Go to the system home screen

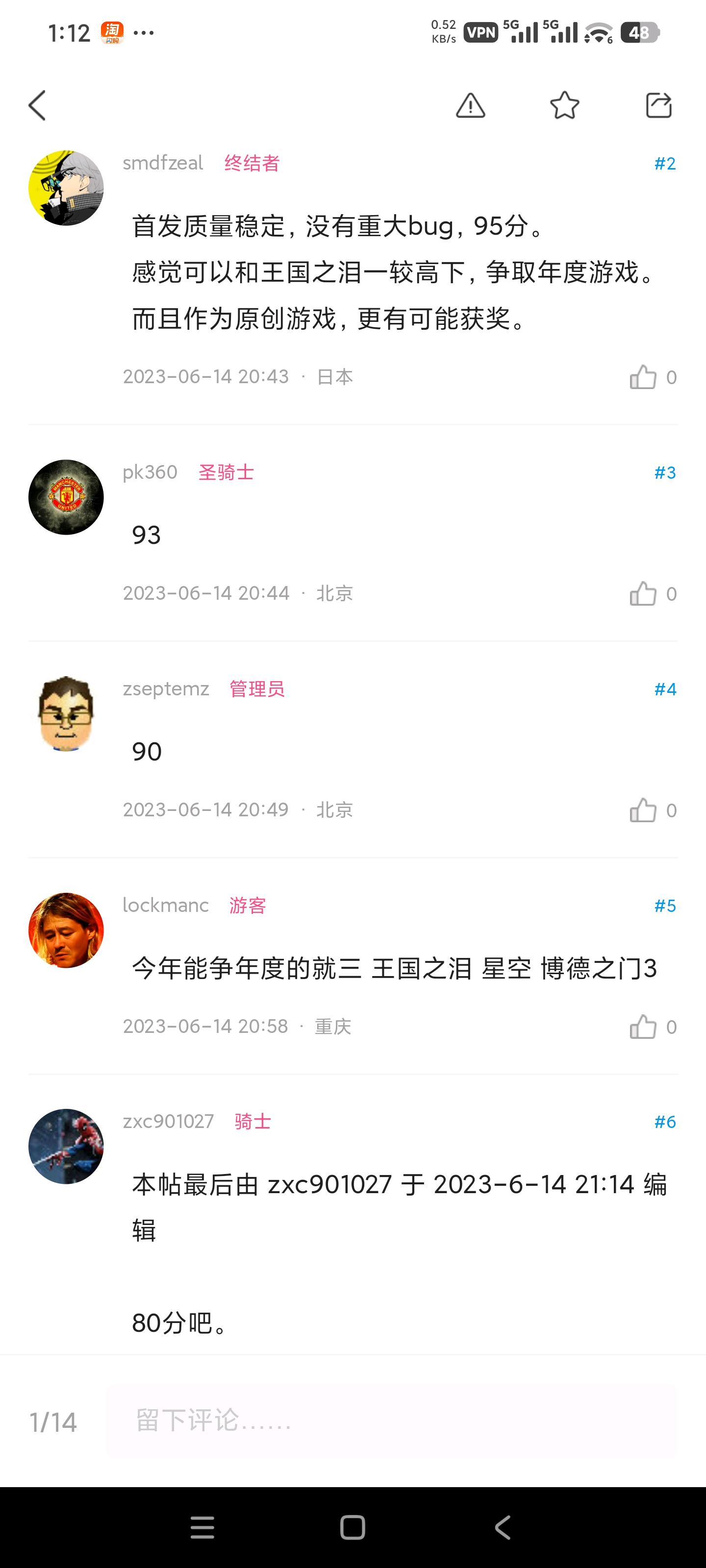coord(353,1527)
